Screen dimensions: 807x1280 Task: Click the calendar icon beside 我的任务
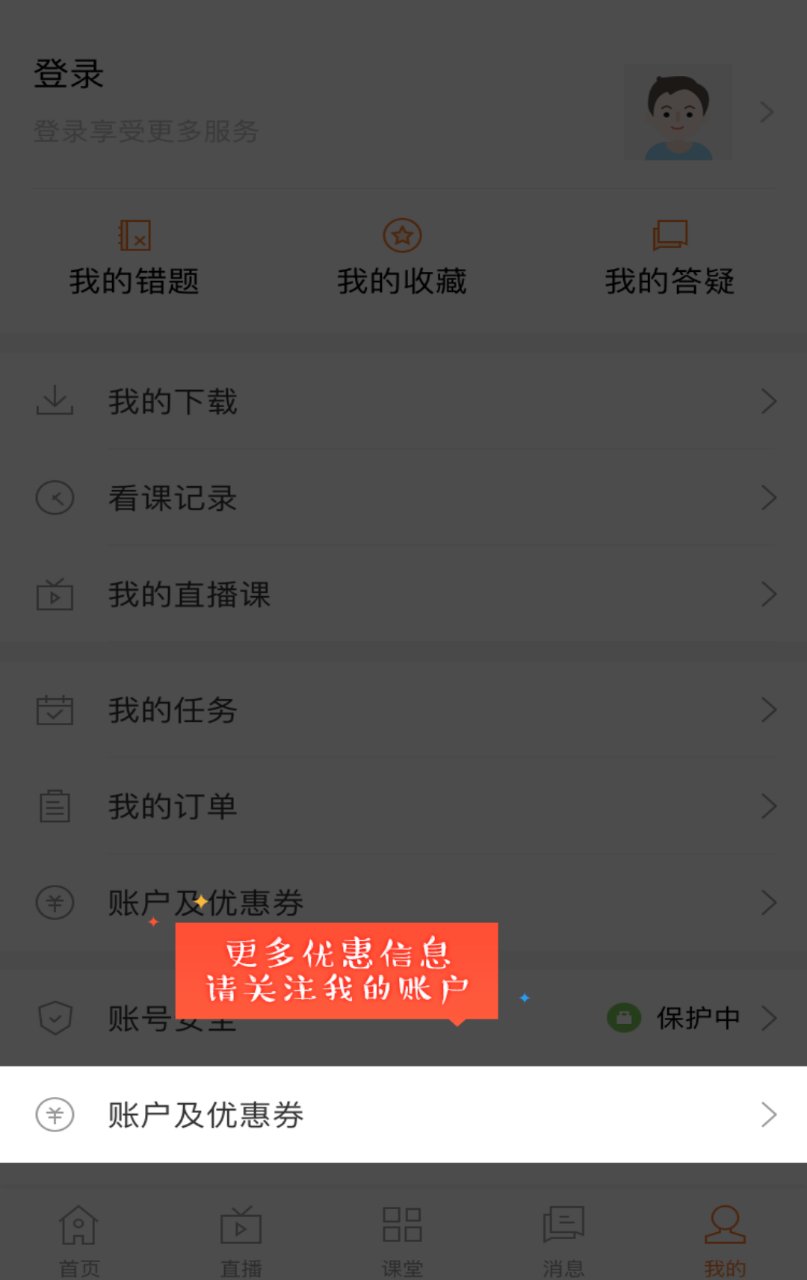(x=55, y=710)
